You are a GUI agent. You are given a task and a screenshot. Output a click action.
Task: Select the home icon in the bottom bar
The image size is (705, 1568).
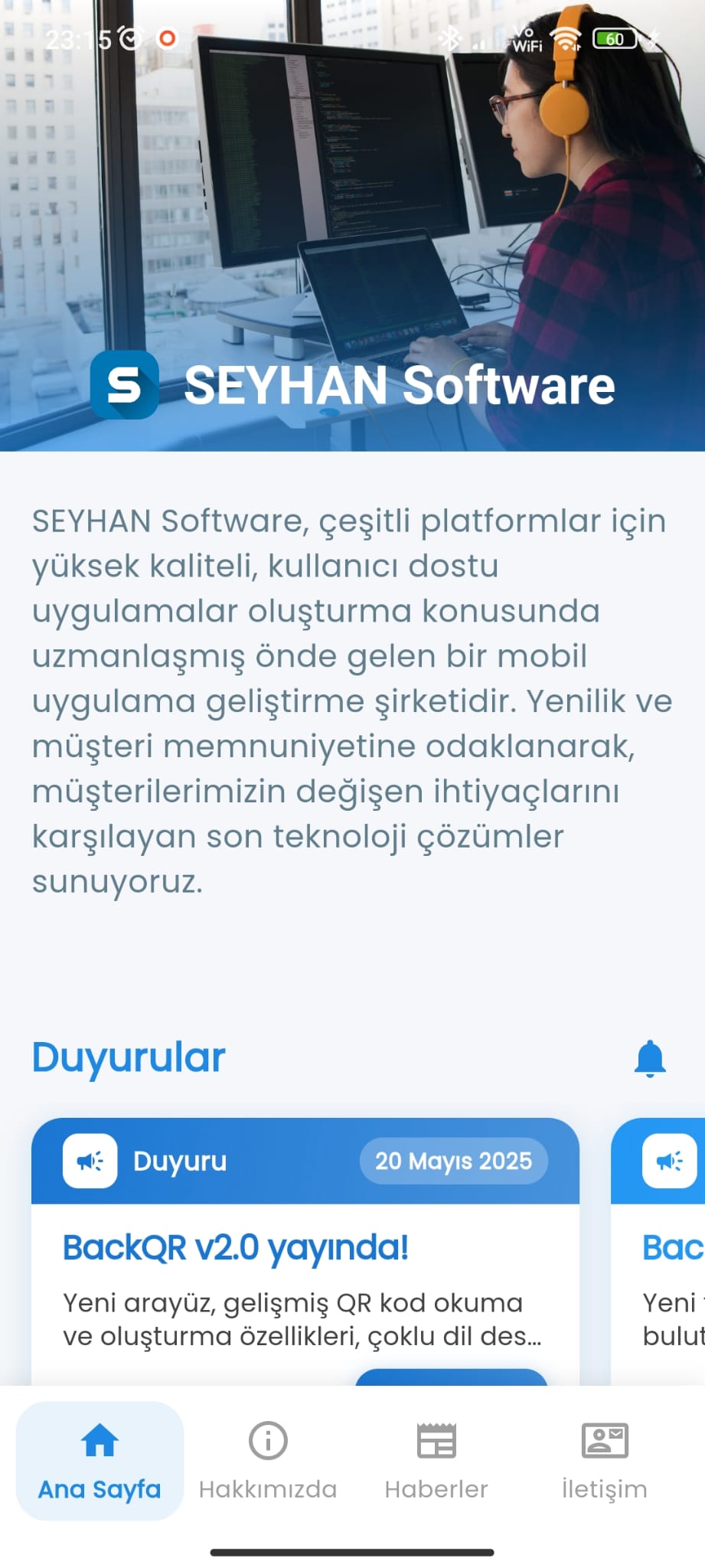click(100, 1439)
